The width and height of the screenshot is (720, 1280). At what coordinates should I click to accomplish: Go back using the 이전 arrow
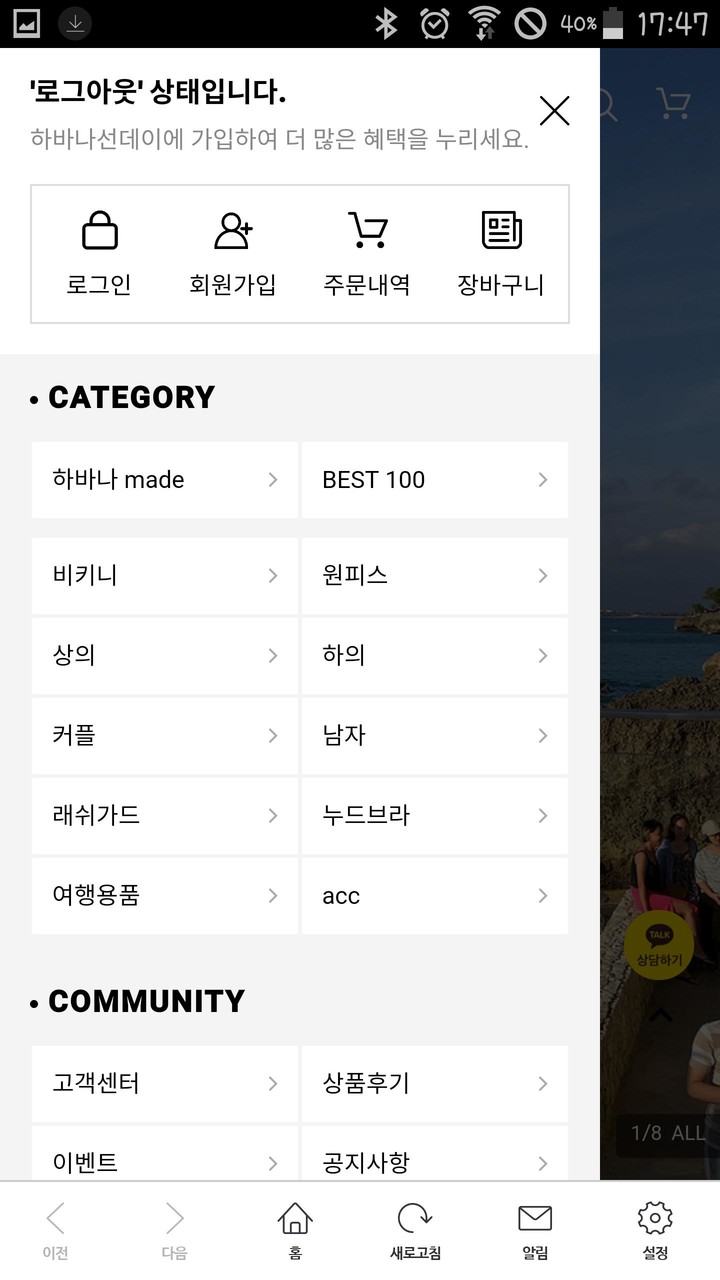[55, 1220]
